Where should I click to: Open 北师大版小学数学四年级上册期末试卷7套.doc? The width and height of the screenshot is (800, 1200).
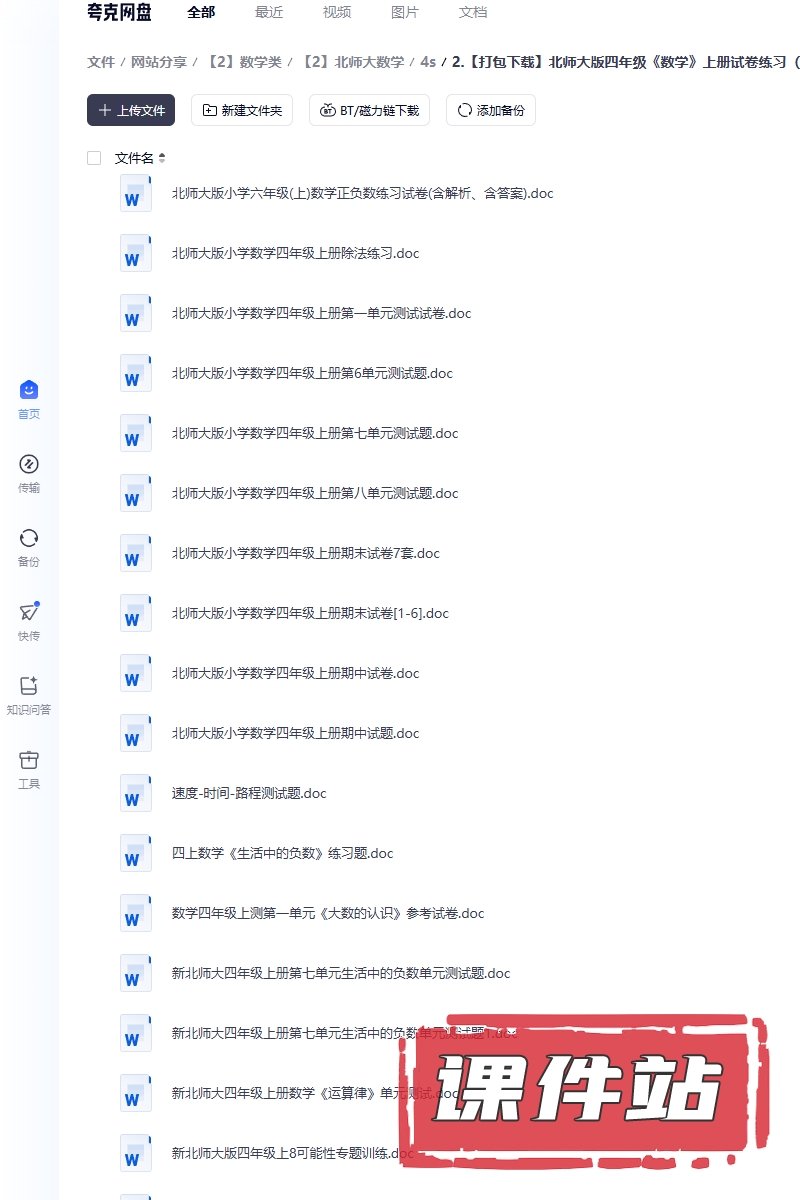305,553
